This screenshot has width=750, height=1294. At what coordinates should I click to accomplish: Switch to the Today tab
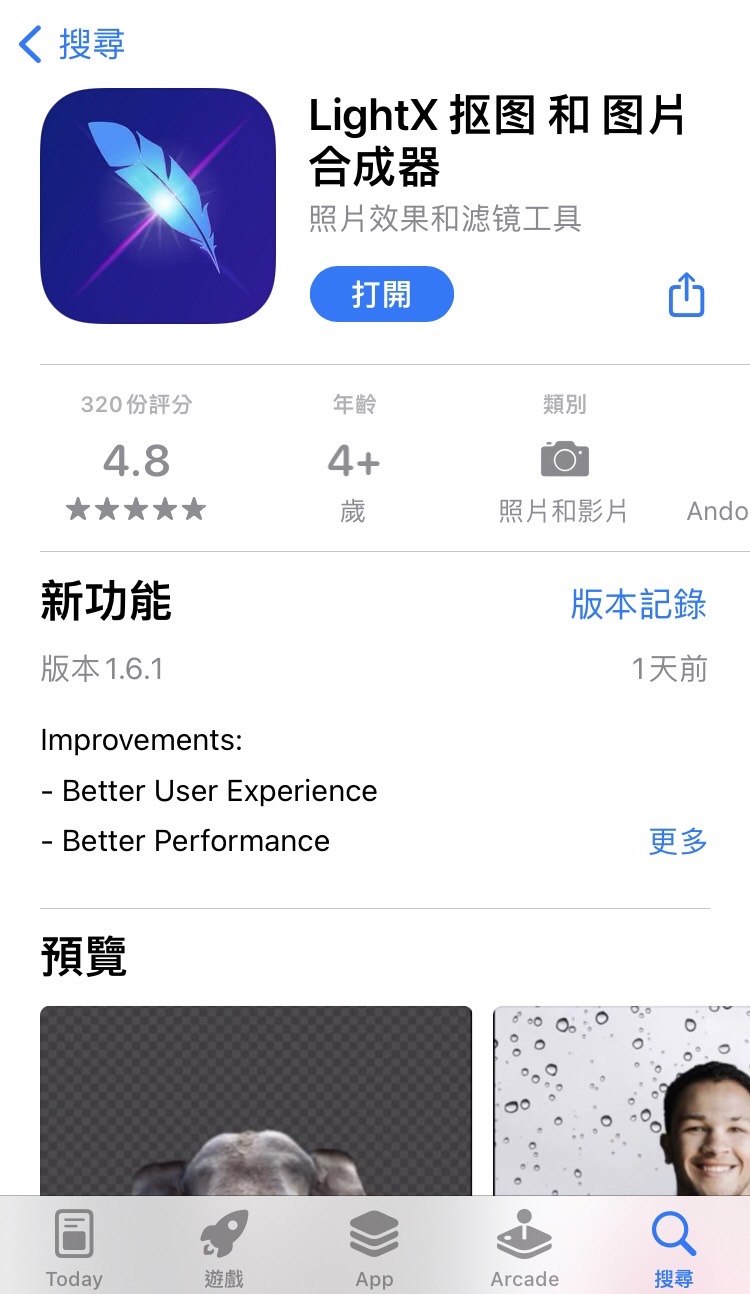pyautogui.click(x=74, y=1248)
